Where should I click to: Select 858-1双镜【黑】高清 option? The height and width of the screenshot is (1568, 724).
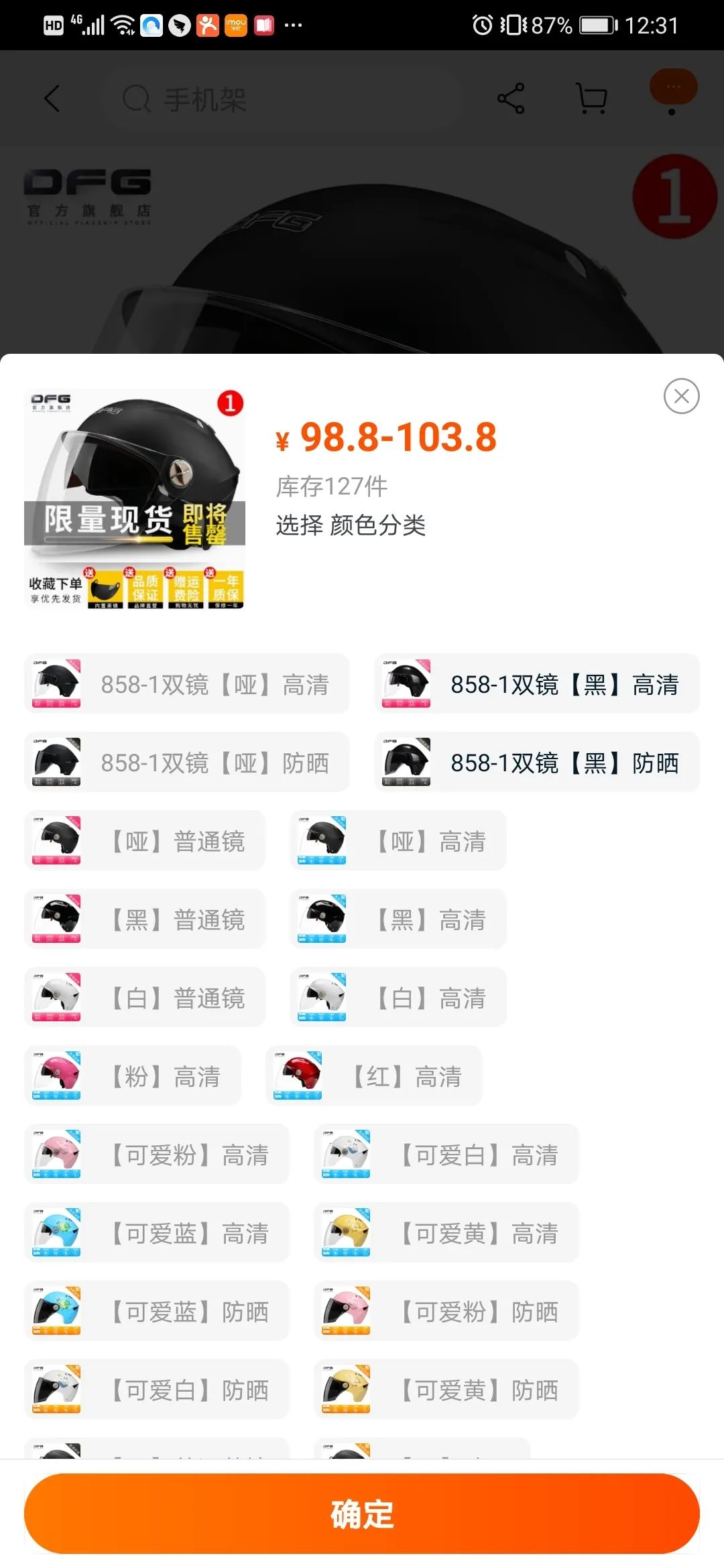click(537, 684)
